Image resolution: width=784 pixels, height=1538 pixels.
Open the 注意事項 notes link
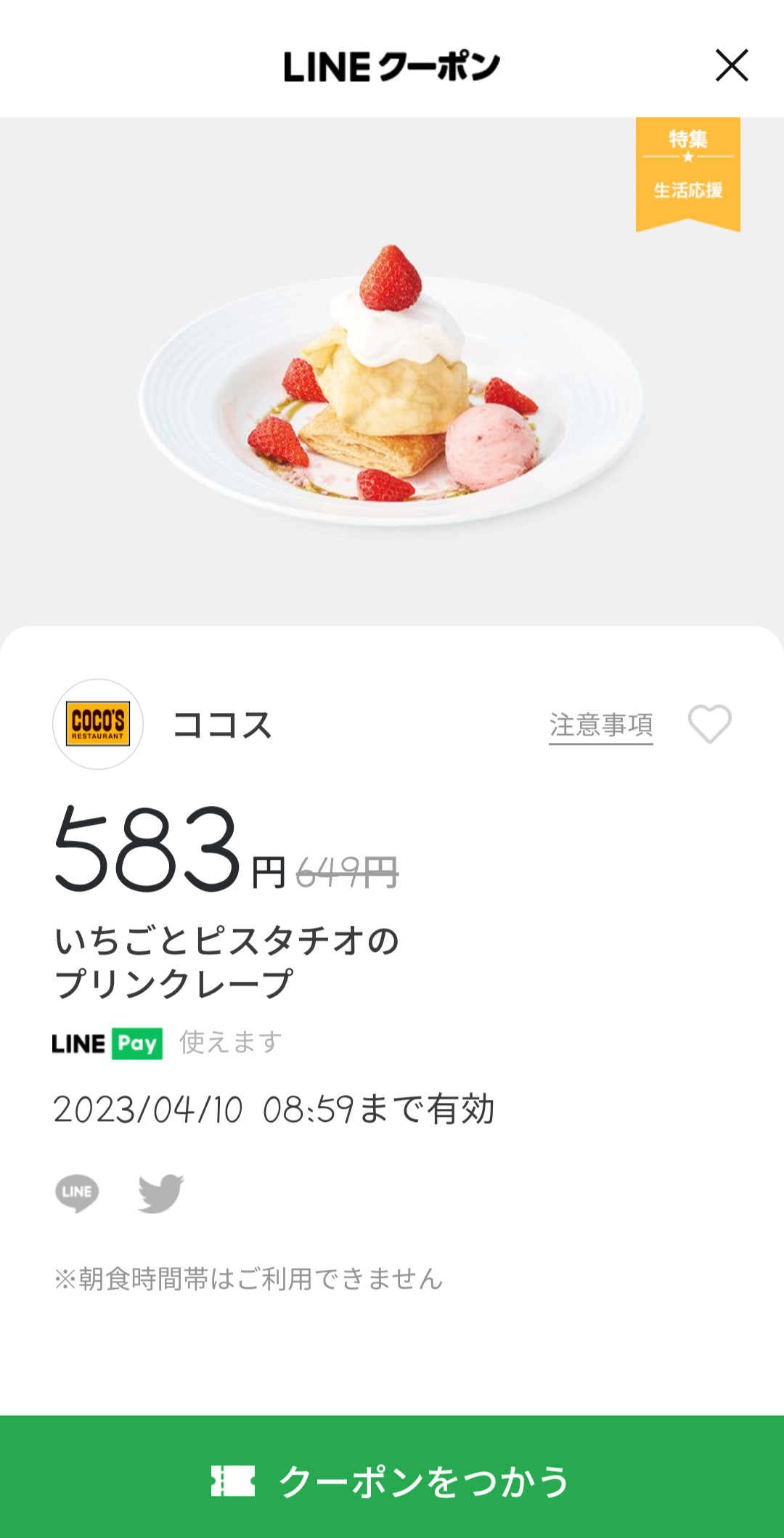point(600,725)
